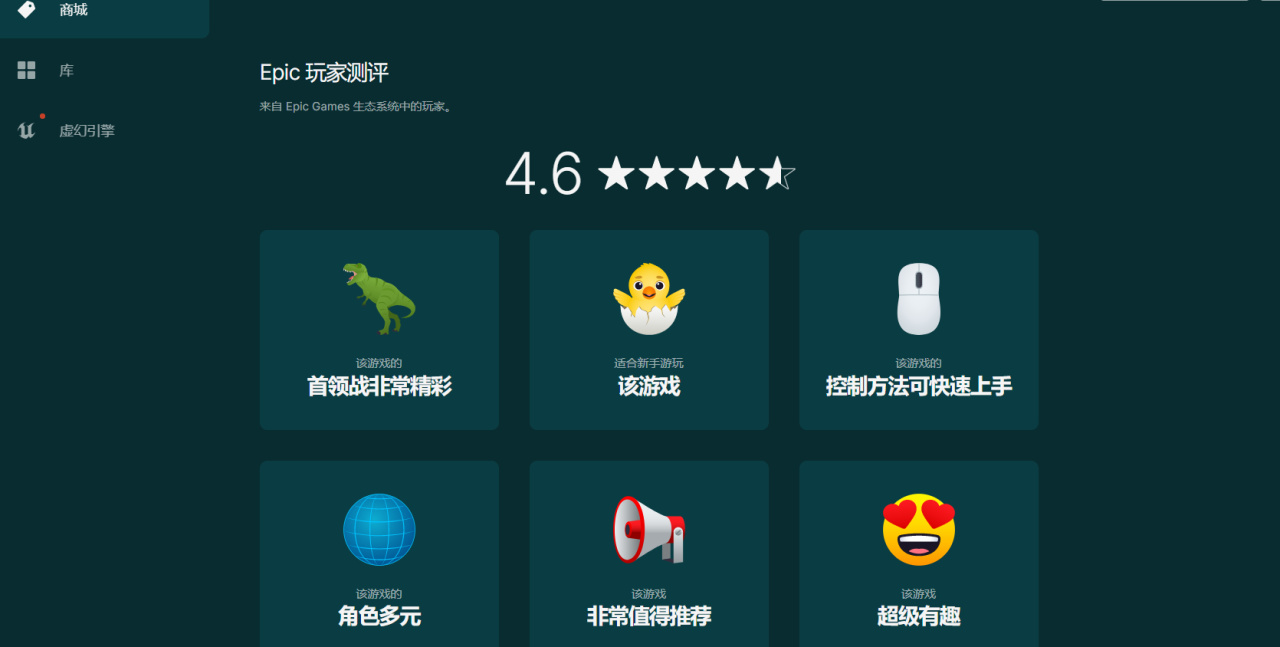The height and width of the screenshot is (647, 1280).
Task: Open the 商城 store tab
Action: pyautogui.click(x=72, y=11)
